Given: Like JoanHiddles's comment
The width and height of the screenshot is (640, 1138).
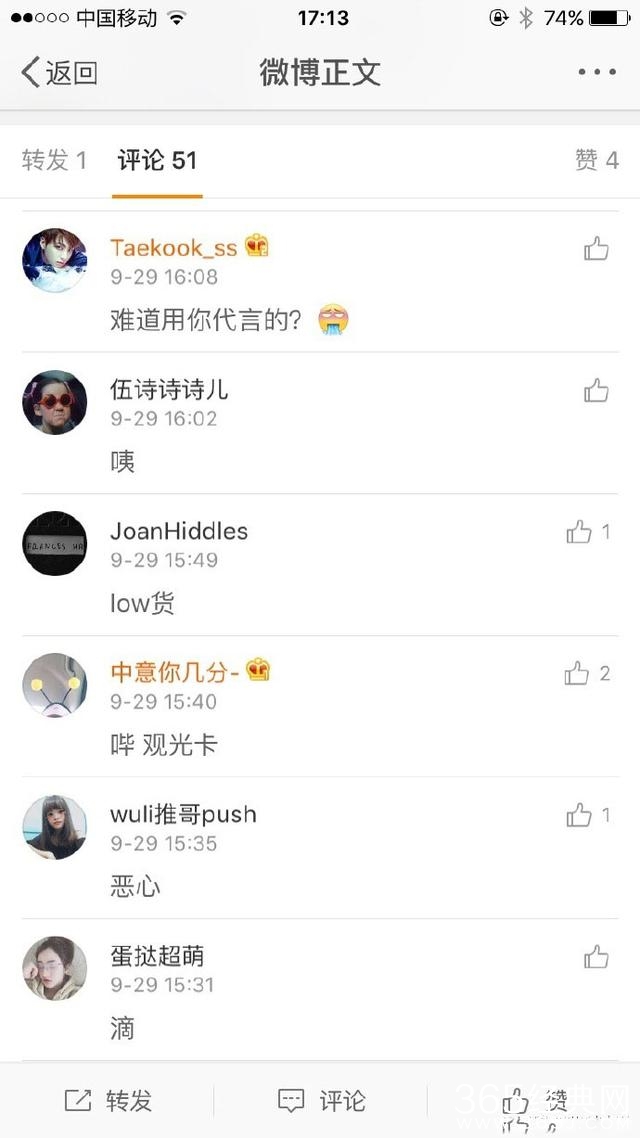Looking at the screenshot, I should pos(580,532).
